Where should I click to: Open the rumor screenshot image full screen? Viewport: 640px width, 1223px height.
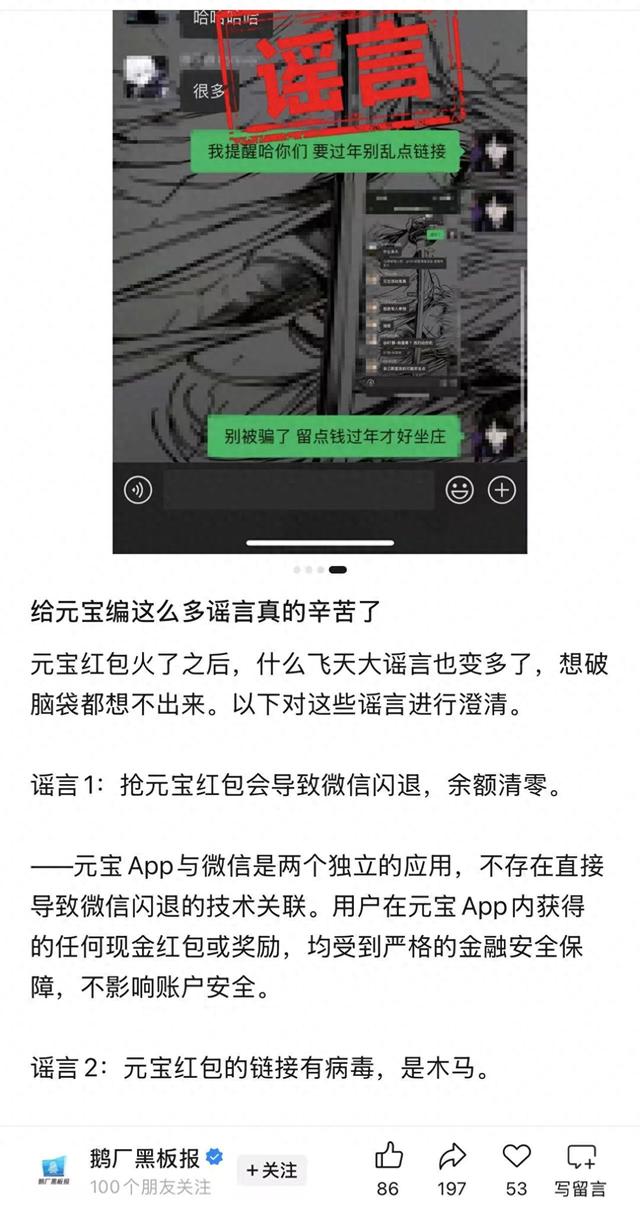coord(319,280)
